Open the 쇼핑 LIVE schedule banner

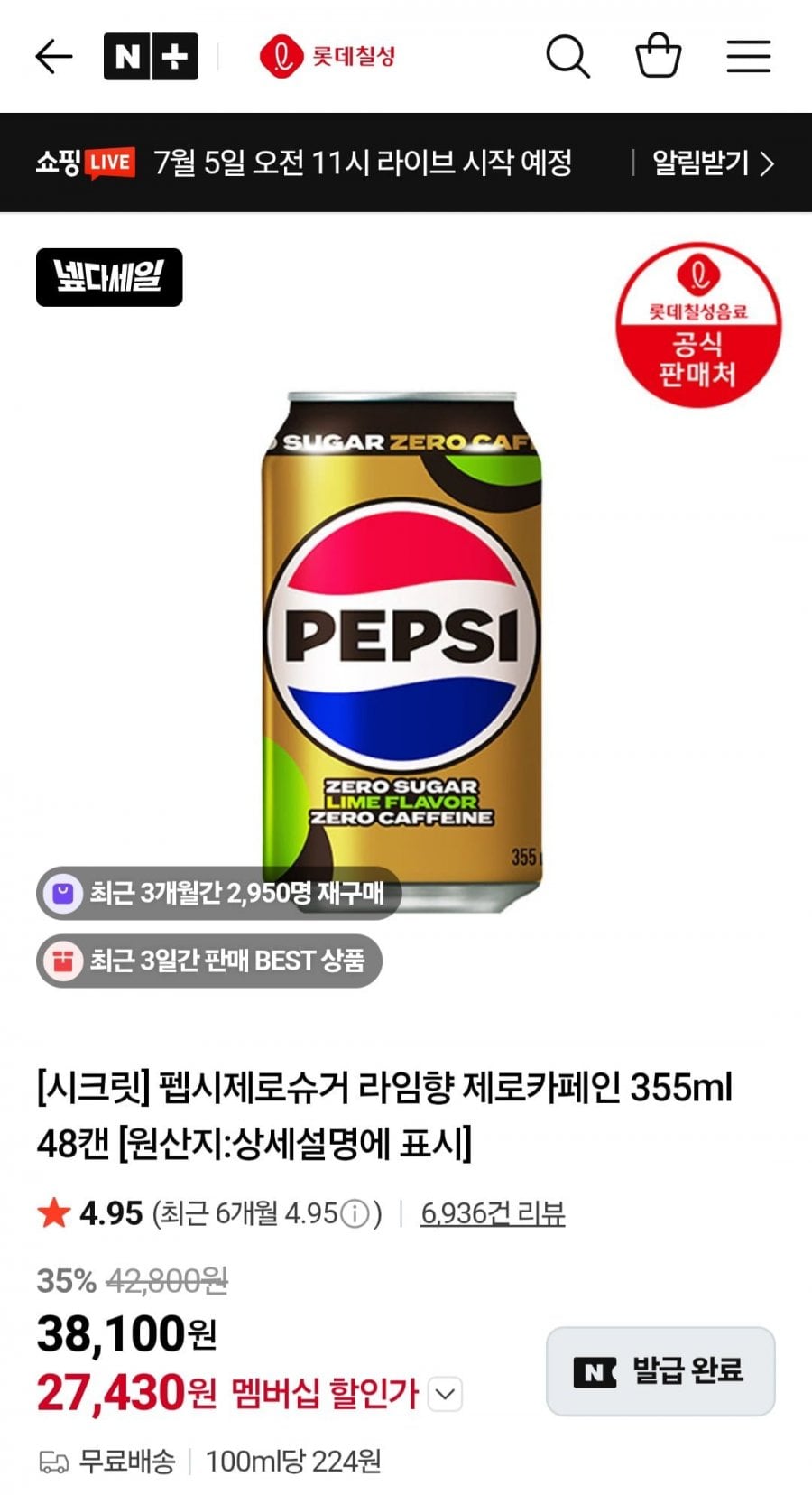pos(304,162)
